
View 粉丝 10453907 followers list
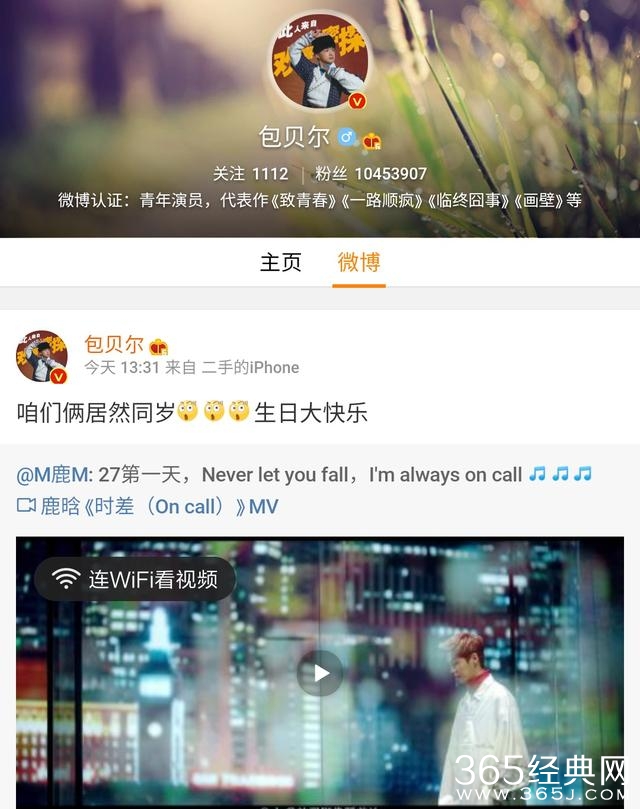pos(371,174)
